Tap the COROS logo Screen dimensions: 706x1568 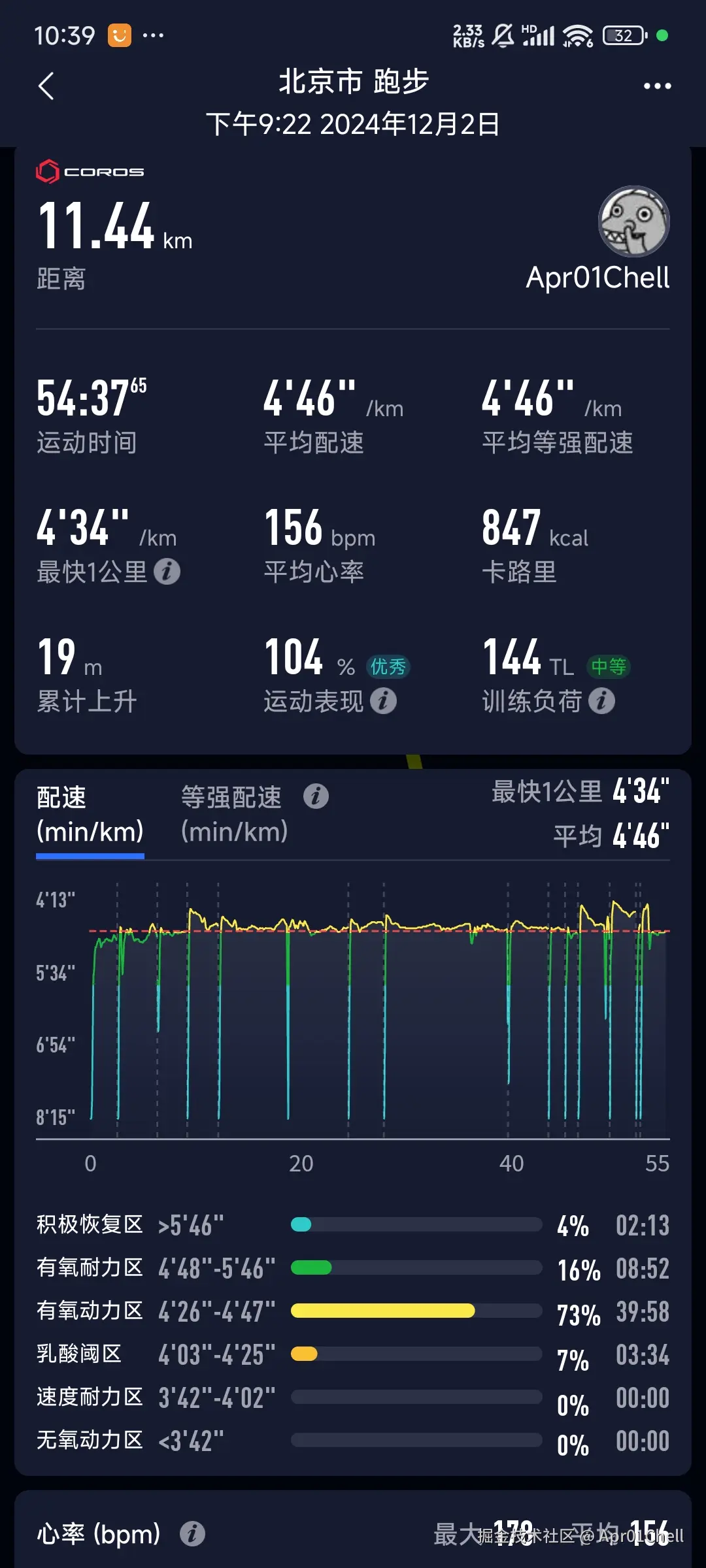click(x=90, y=171)
